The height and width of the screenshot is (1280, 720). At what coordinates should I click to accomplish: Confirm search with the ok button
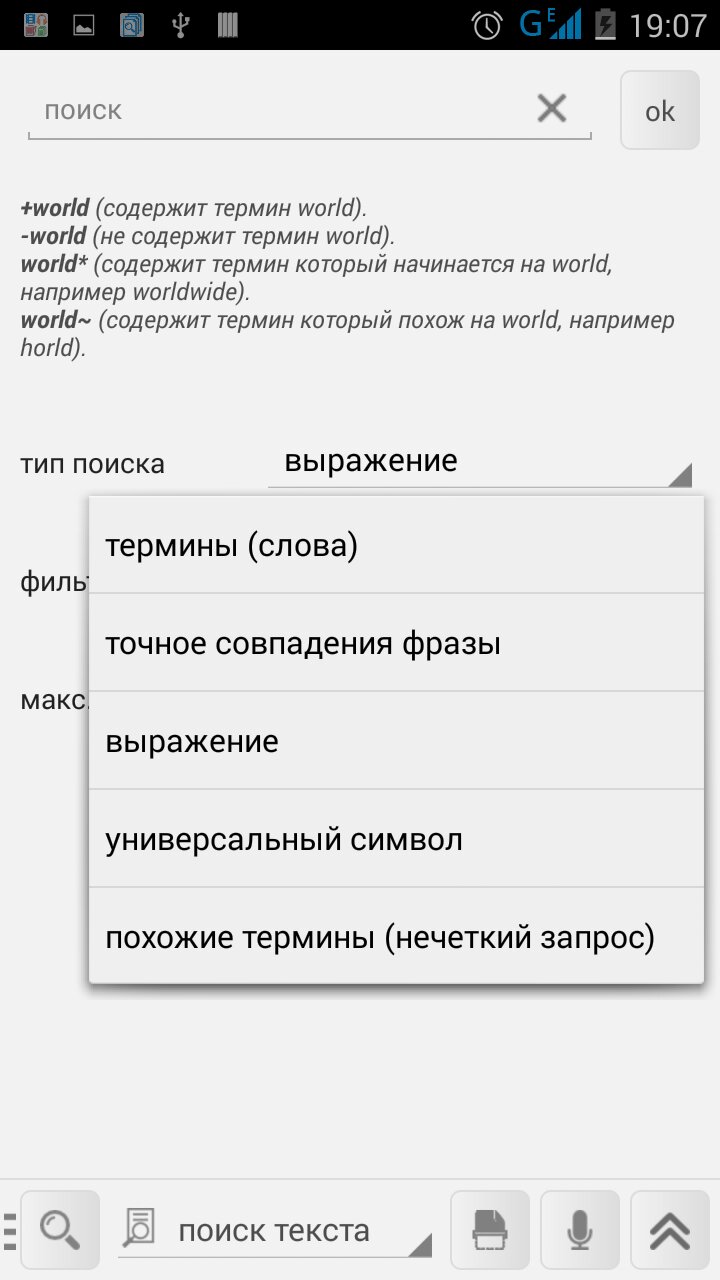[660, 111]
